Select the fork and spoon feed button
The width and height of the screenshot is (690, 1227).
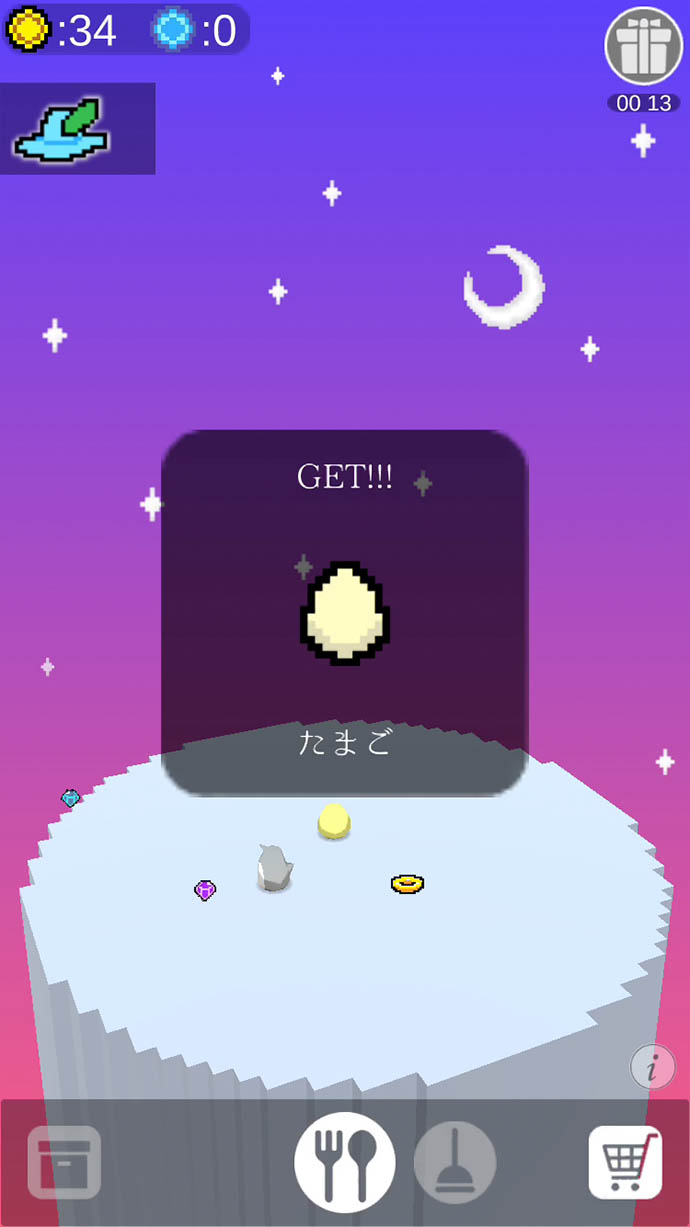(x=344, y=1162)
